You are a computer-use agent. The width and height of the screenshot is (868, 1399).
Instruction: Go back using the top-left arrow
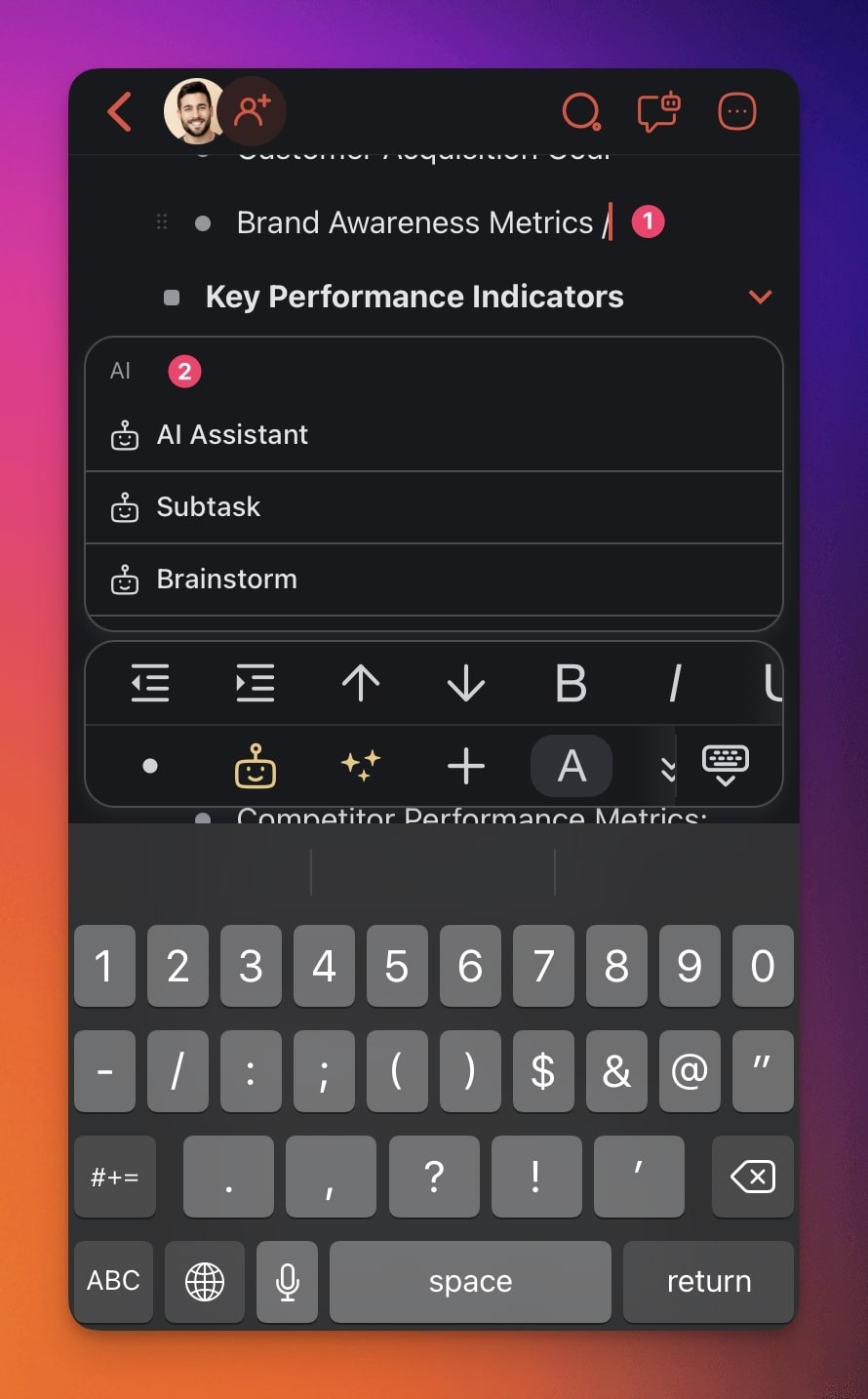coord(120,112)
